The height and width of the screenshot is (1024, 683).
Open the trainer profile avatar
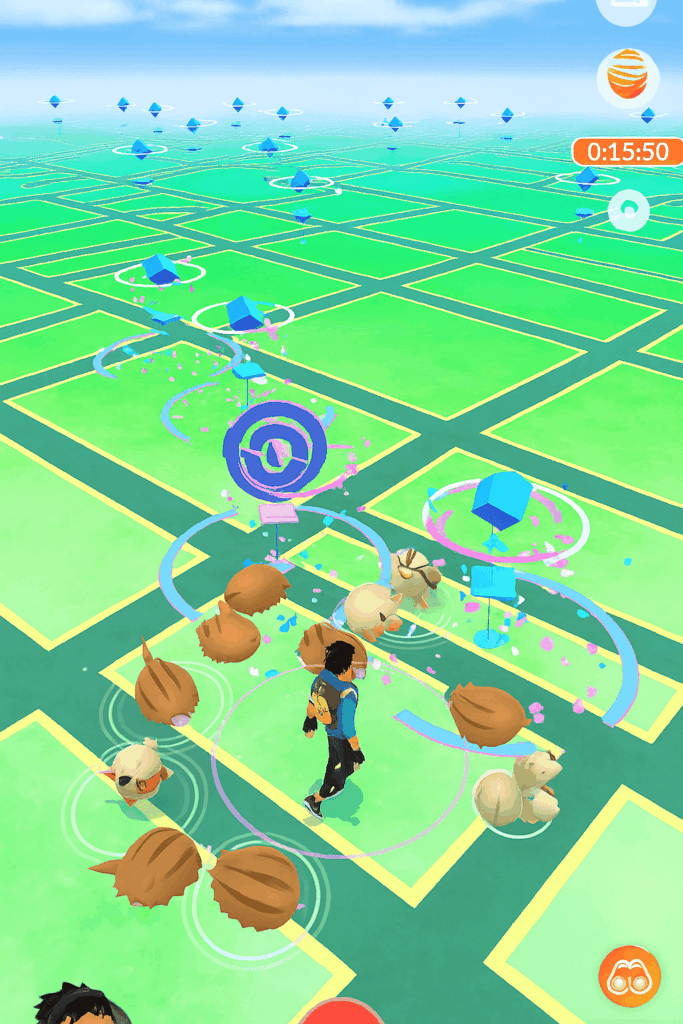[x=78, y=1004]
